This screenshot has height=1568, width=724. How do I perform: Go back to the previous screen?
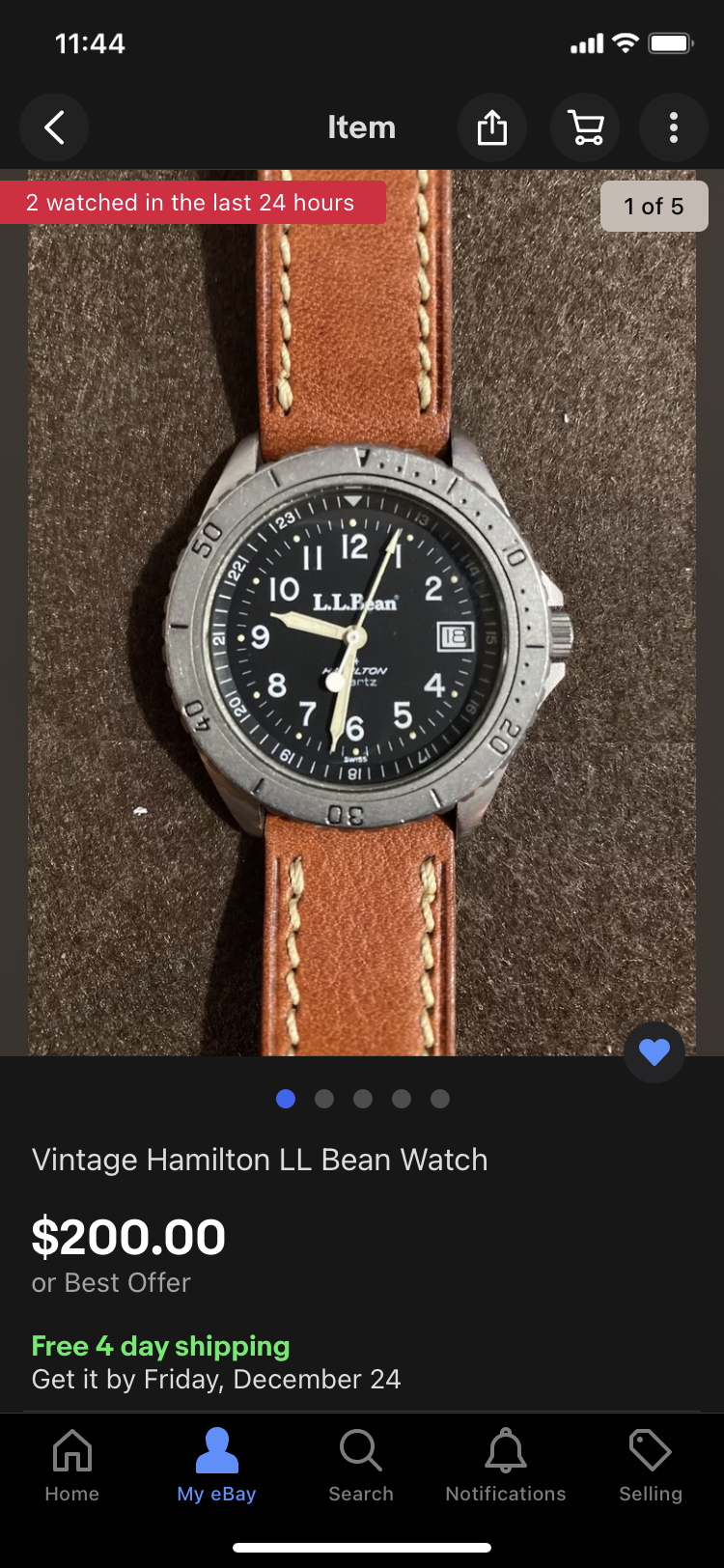click(54, 127)
